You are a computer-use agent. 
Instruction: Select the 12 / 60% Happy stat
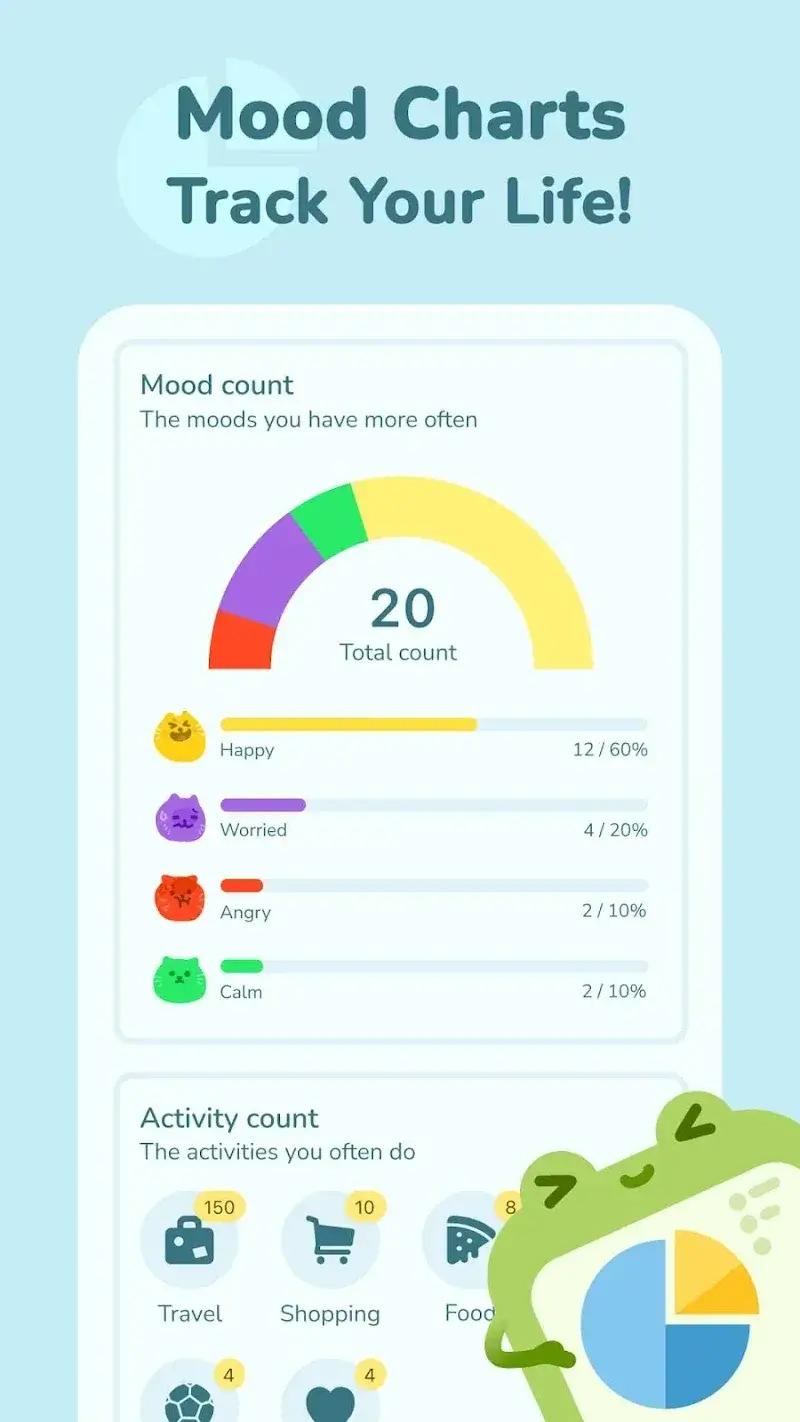(x=612, y=749)
